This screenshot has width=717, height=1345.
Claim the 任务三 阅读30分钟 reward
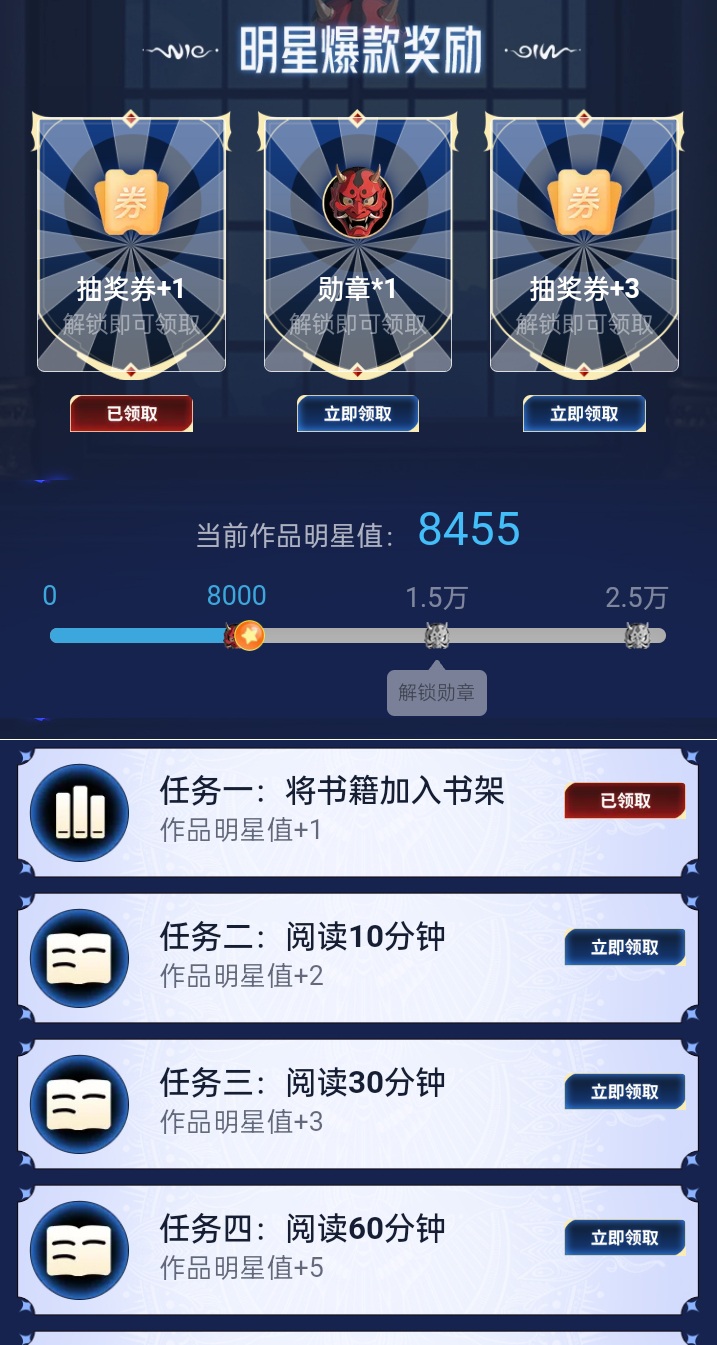pos(625,1092)
